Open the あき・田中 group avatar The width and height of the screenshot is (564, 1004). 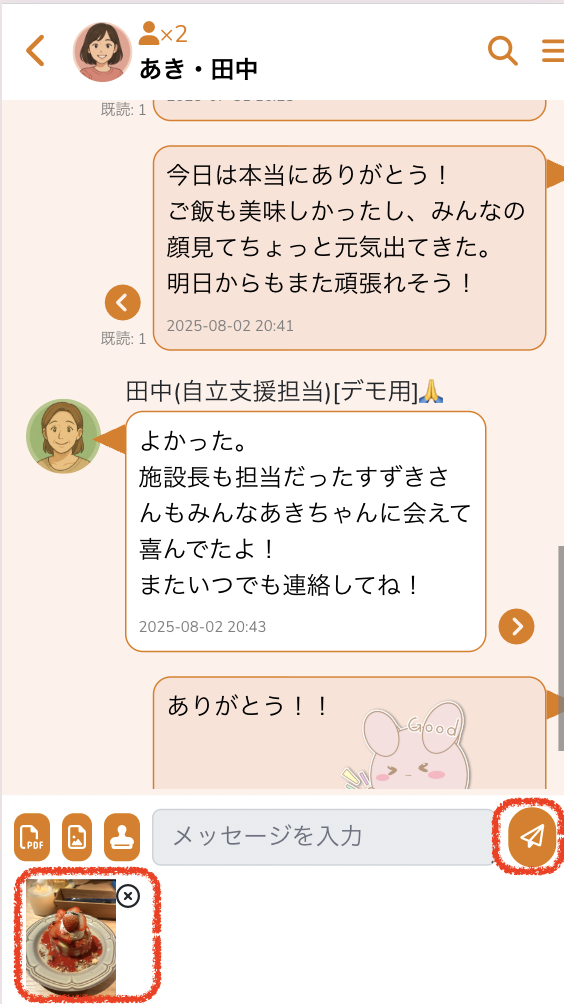tap(102, 52)
